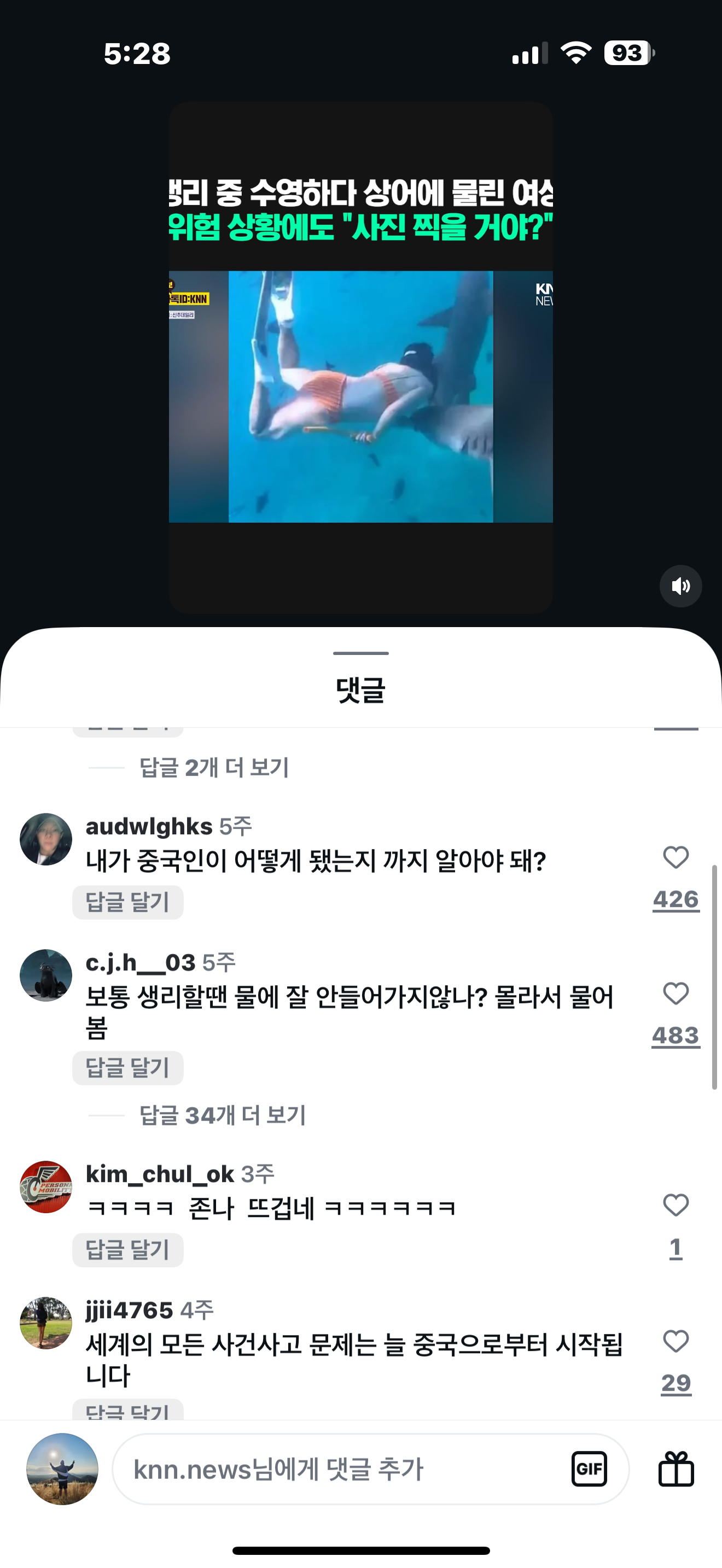Expand 2 more replies
Viewport: 722px width, 1568px height.
coord(214,768)
